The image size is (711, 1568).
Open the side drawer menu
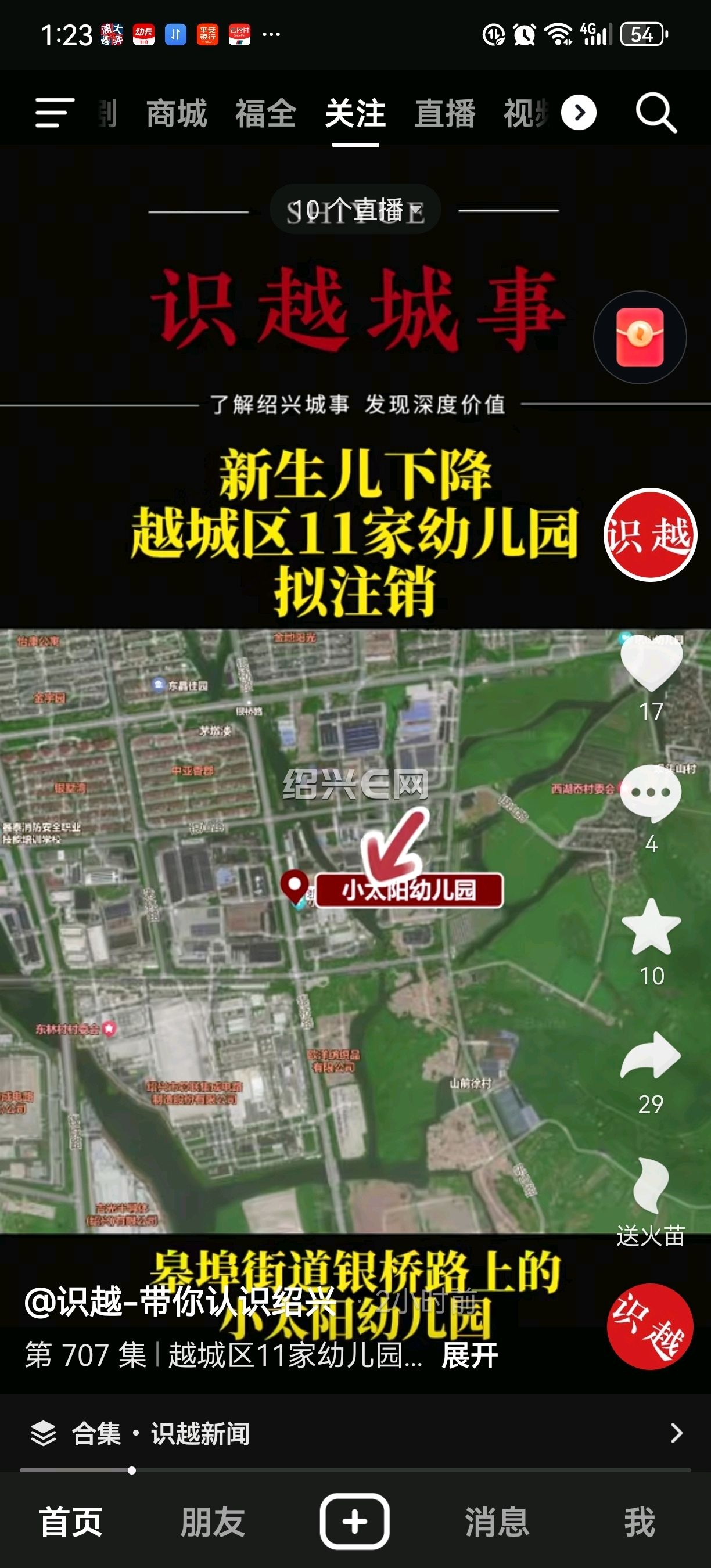click(x=55, y=113)
